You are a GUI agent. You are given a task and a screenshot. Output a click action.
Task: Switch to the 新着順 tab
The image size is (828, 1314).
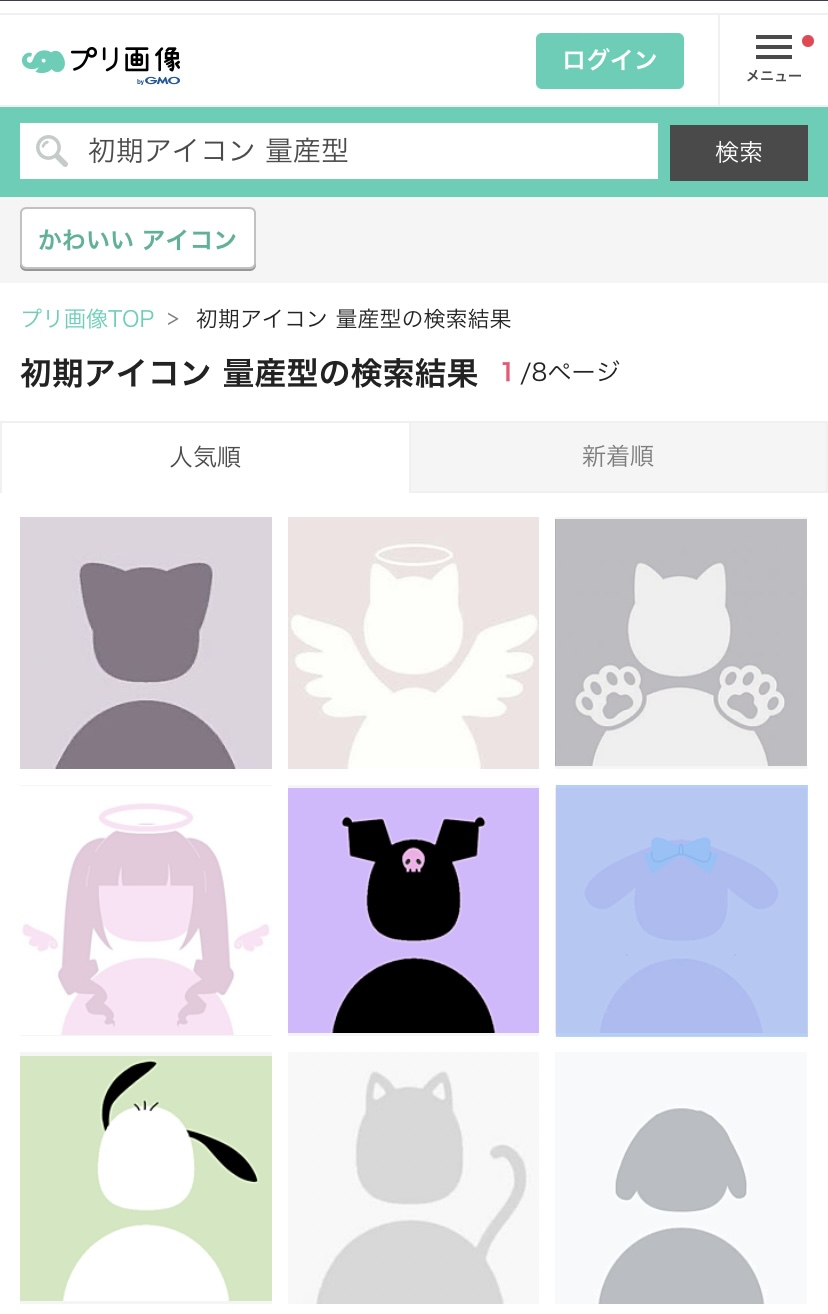pyautogui.click(x=619, y=457)
